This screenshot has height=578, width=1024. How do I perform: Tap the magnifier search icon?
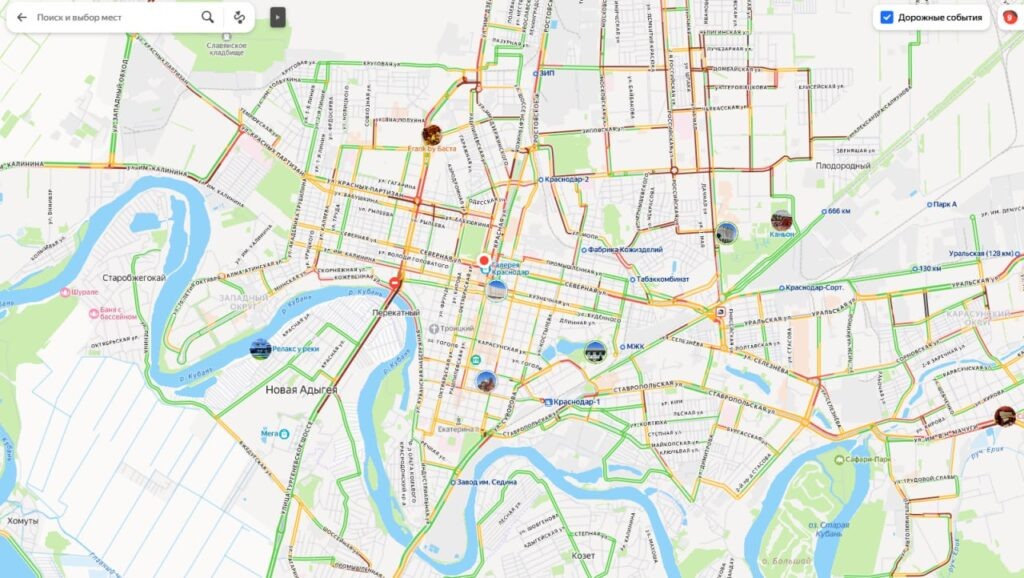click(x=208, y=18)
